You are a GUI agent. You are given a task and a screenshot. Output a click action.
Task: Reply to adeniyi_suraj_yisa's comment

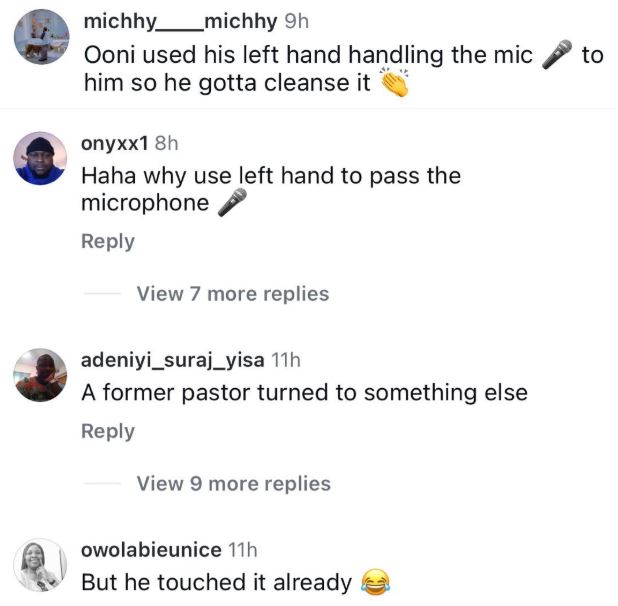[x=107, y=431]
